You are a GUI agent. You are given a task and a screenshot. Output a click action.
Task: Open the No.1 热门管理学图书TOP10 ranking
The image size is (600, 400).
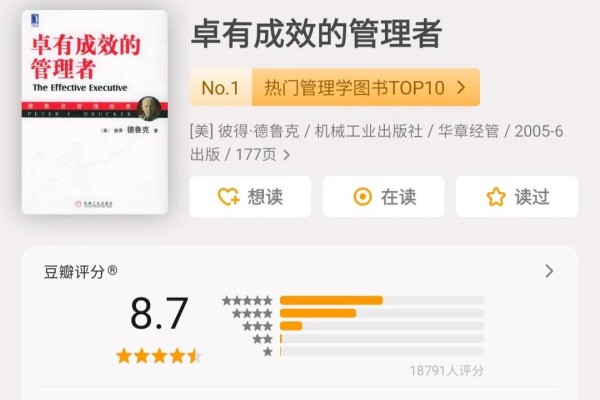pos(334,88)
